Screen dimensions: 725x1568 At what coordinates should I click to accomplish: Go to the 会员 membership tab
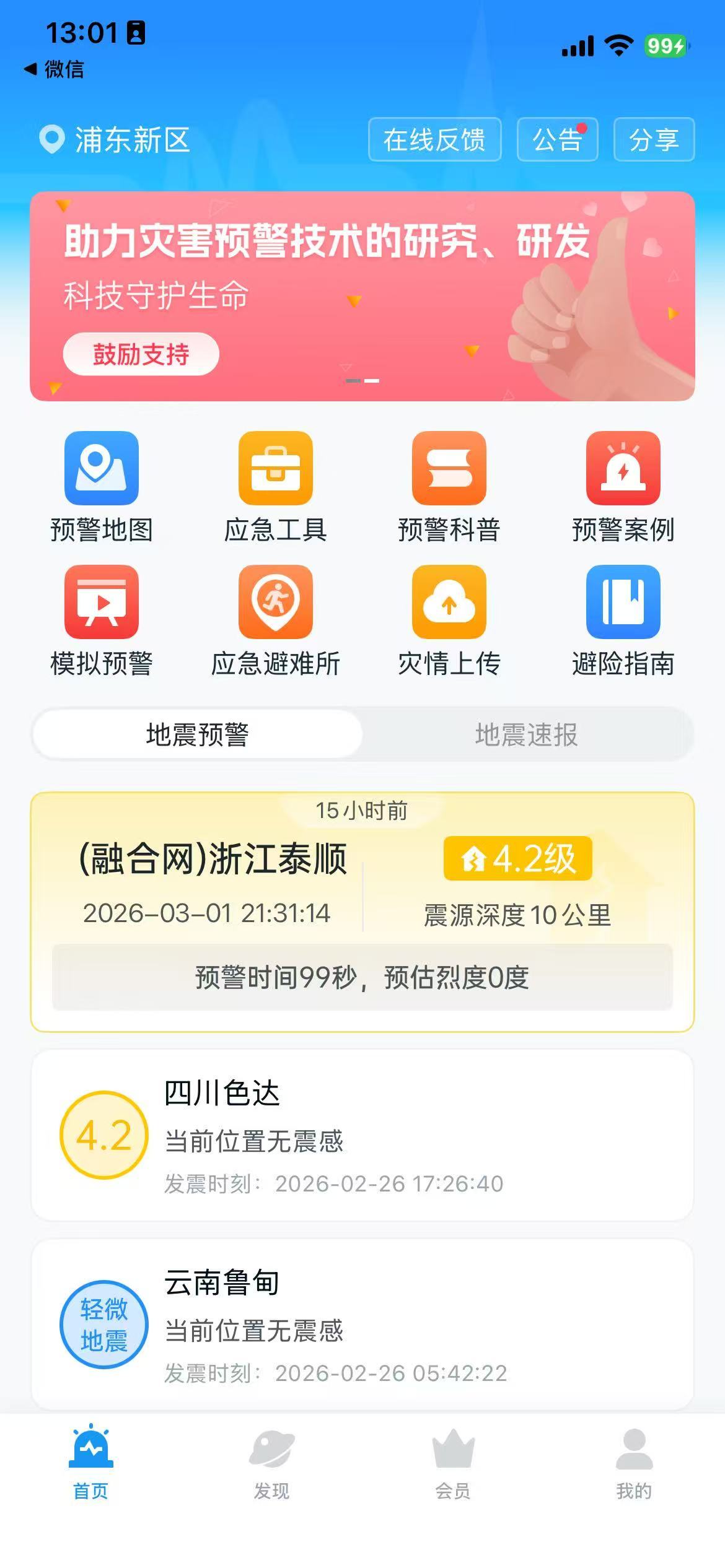tap(453, 1463)
